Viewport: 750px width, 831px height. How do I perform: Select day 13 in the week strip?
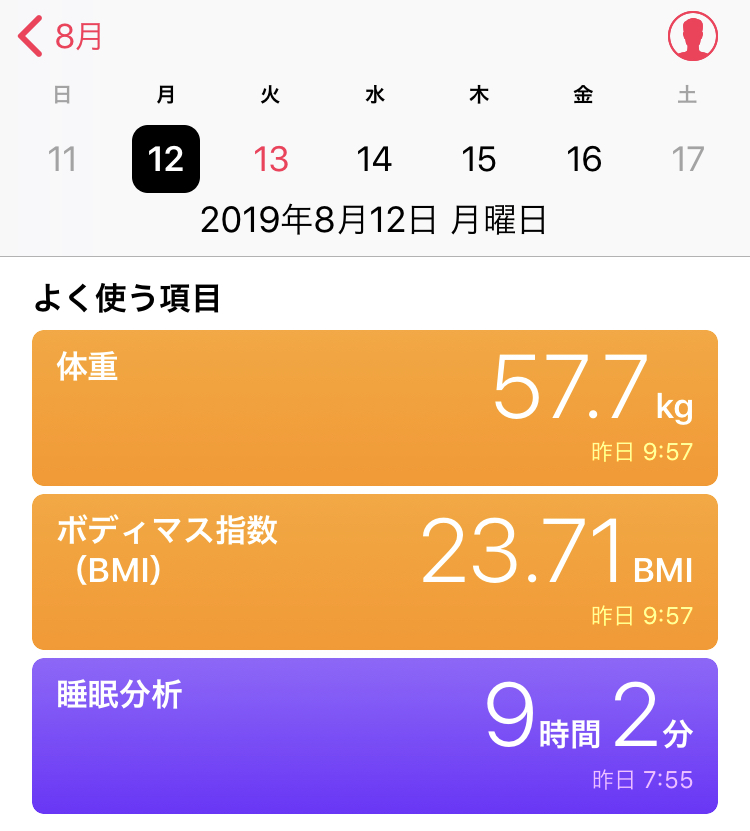270,159
